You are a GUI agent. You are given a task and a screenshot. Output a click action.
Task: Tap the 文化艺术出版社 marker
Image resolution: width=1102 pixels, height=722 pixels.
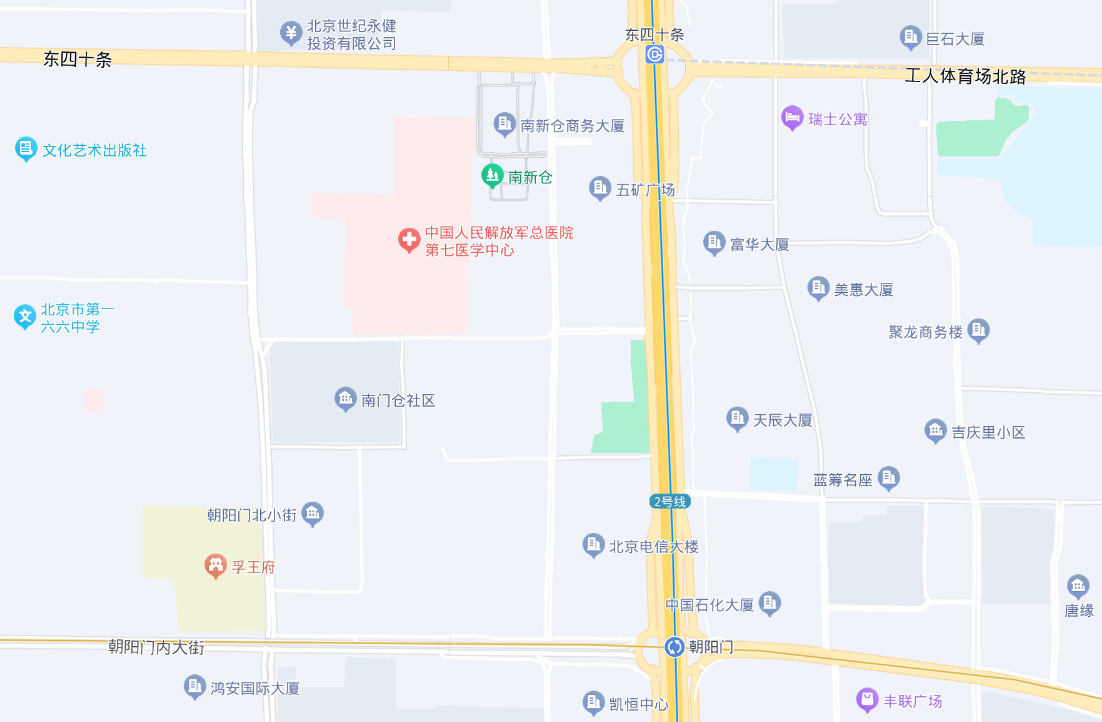[26, 150]
